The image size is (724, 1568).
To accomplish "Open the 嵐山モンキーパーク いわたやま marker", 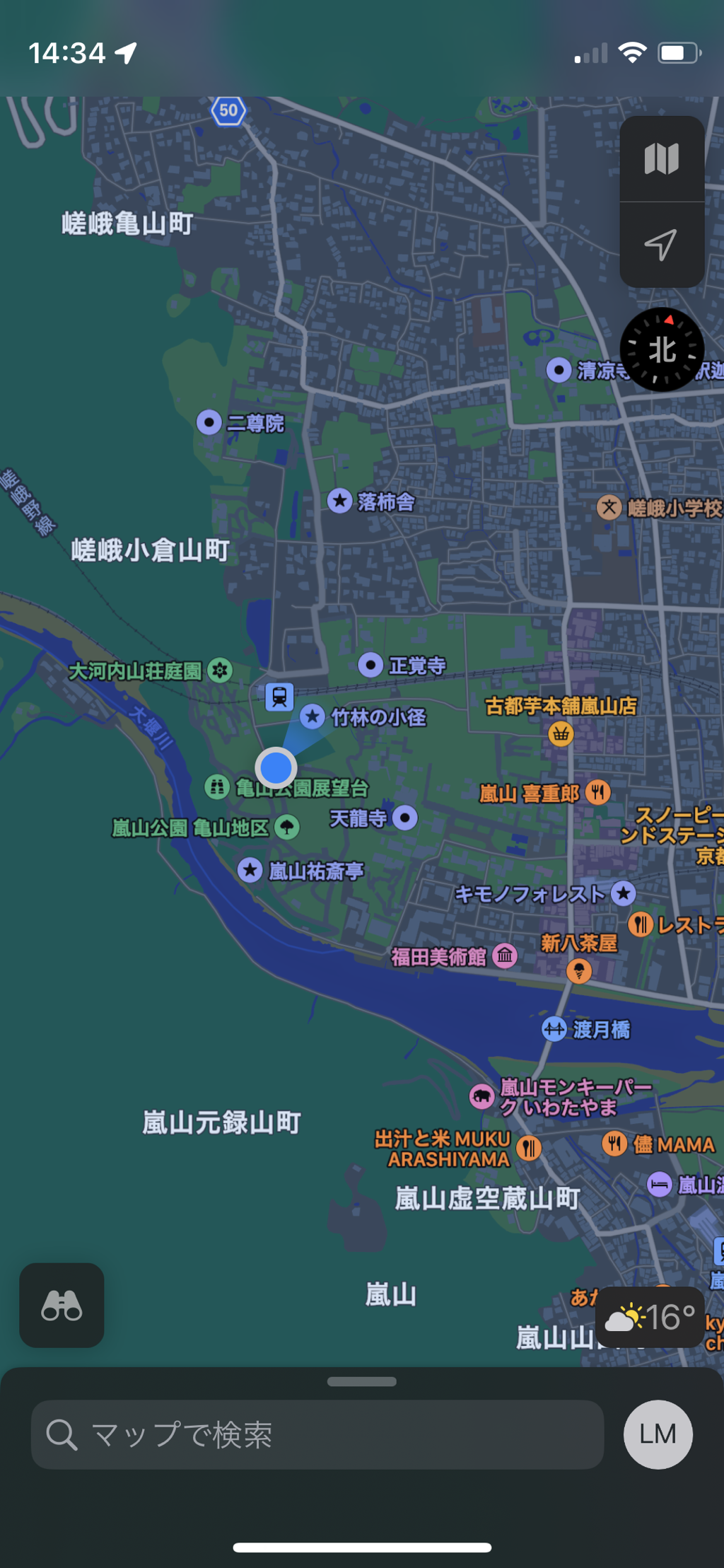I will click(482, 1097).
